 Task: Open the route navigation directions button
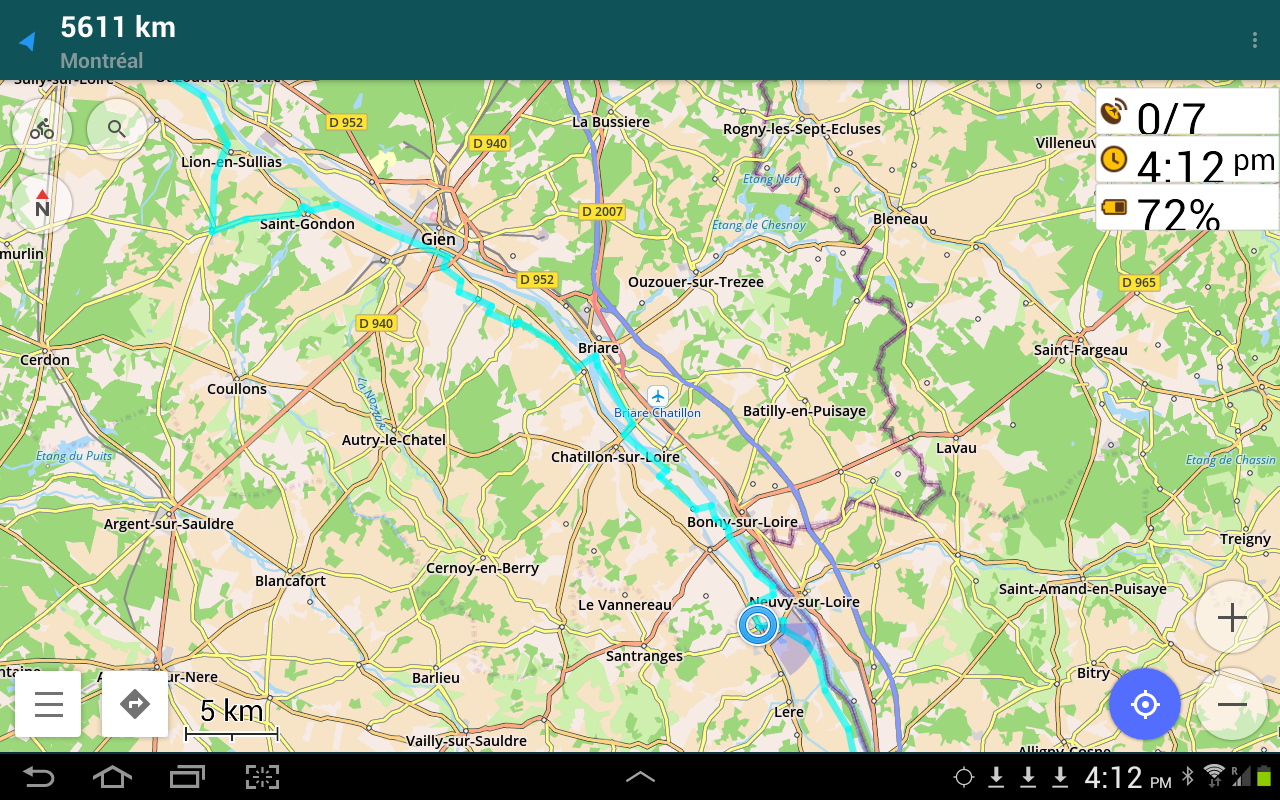click(x=135, y=704)
